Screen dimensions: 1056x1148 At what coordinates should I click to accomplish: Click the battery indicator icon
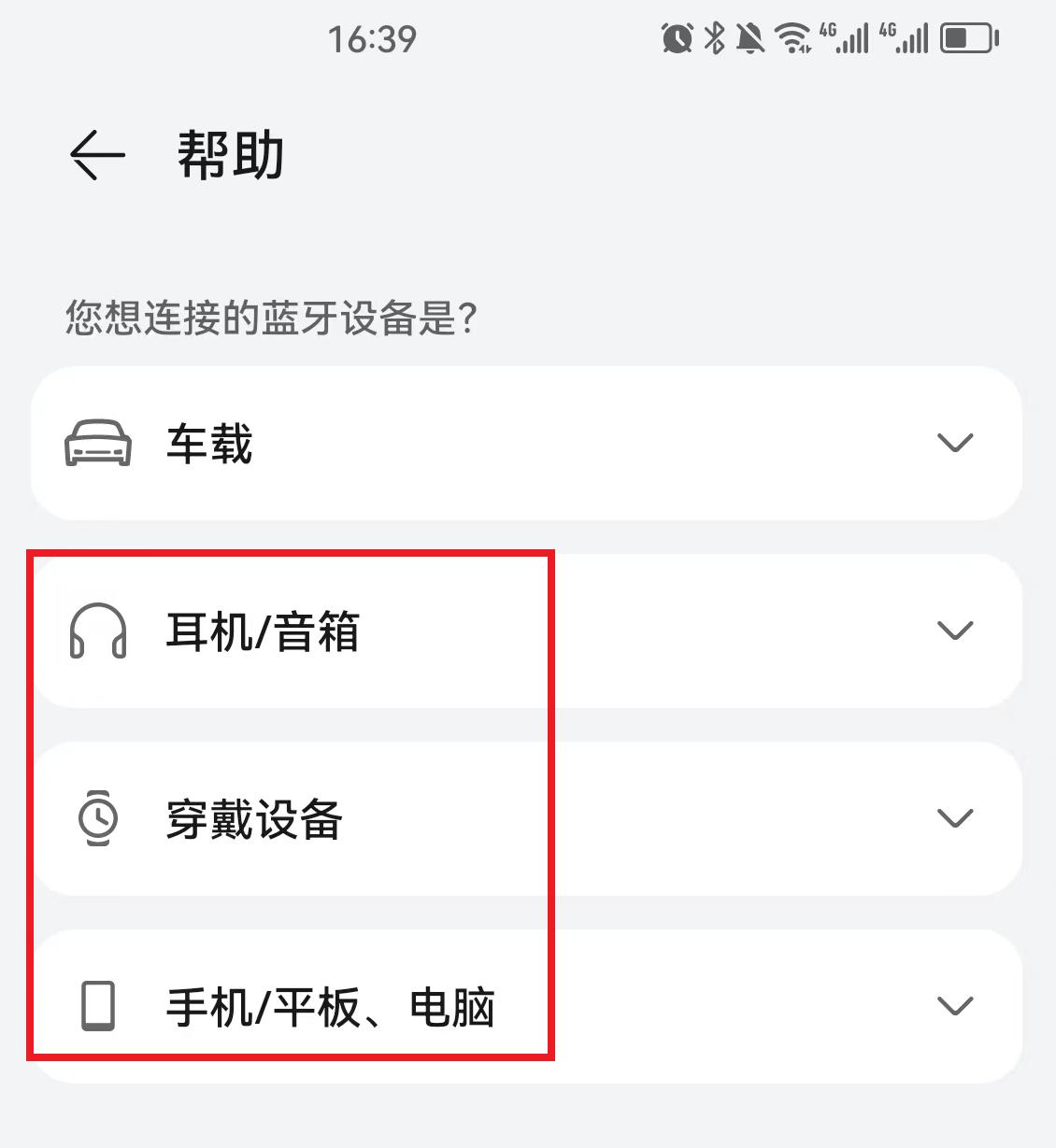967,38
